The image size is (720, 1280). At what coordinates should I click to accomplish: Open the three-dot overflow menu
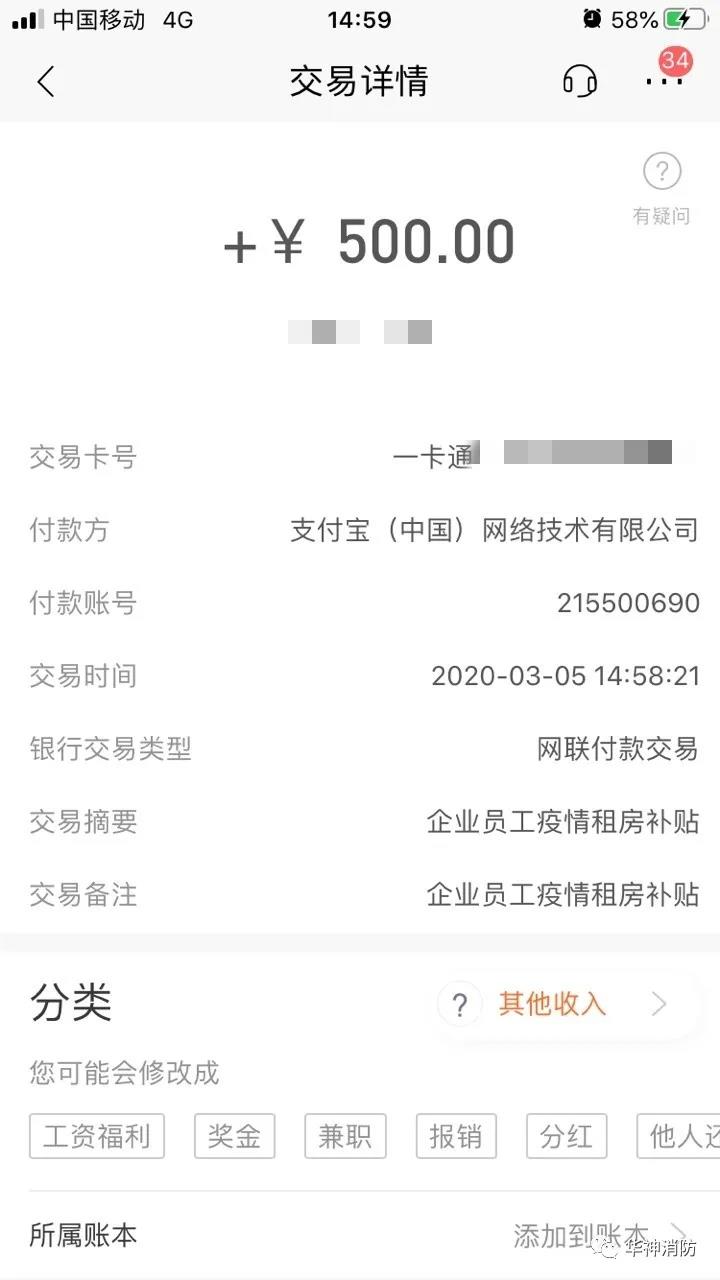coord(663,80)
